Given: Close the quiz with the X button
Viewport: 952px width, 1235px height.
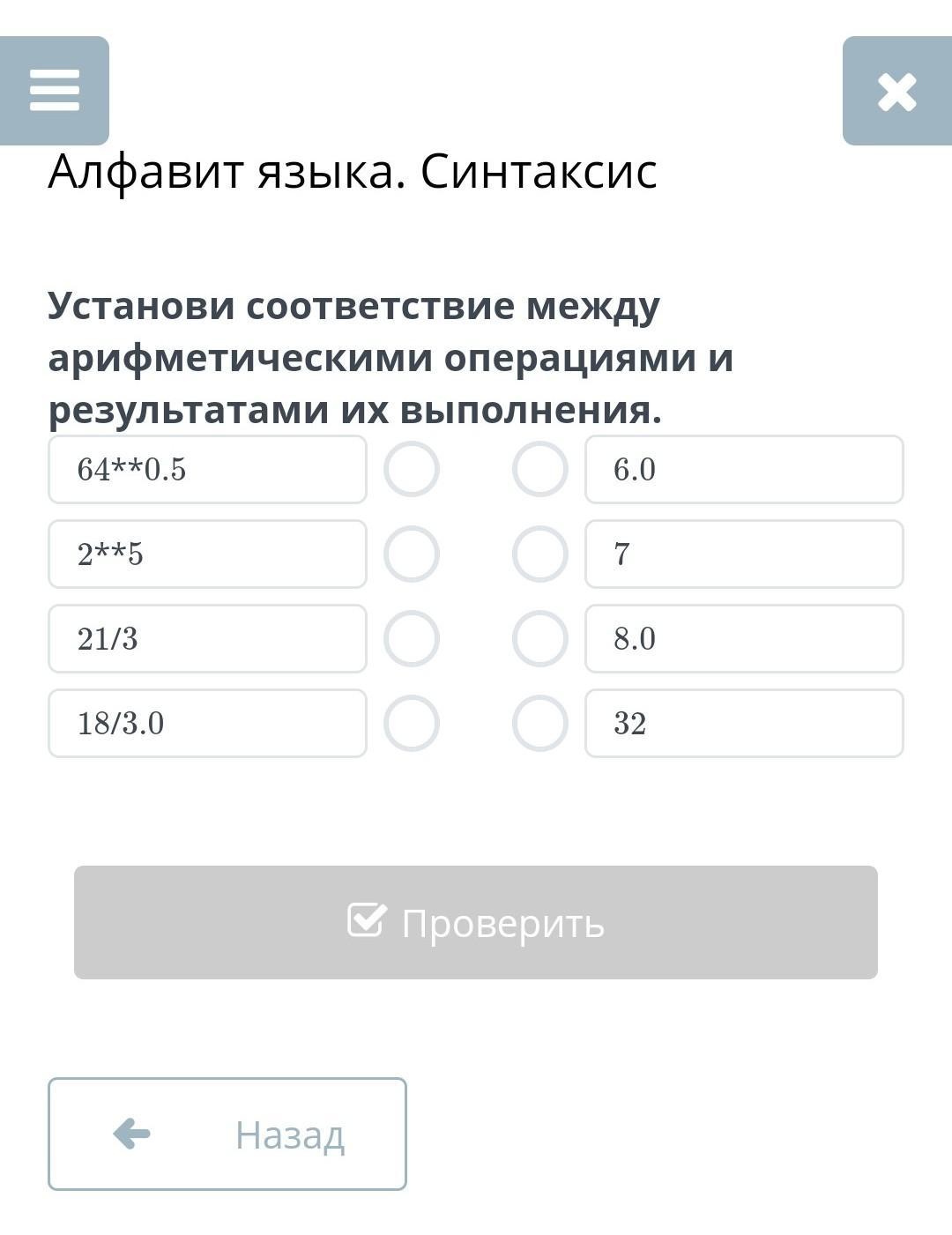Looking at the screenshot, I should click(897, 91).
